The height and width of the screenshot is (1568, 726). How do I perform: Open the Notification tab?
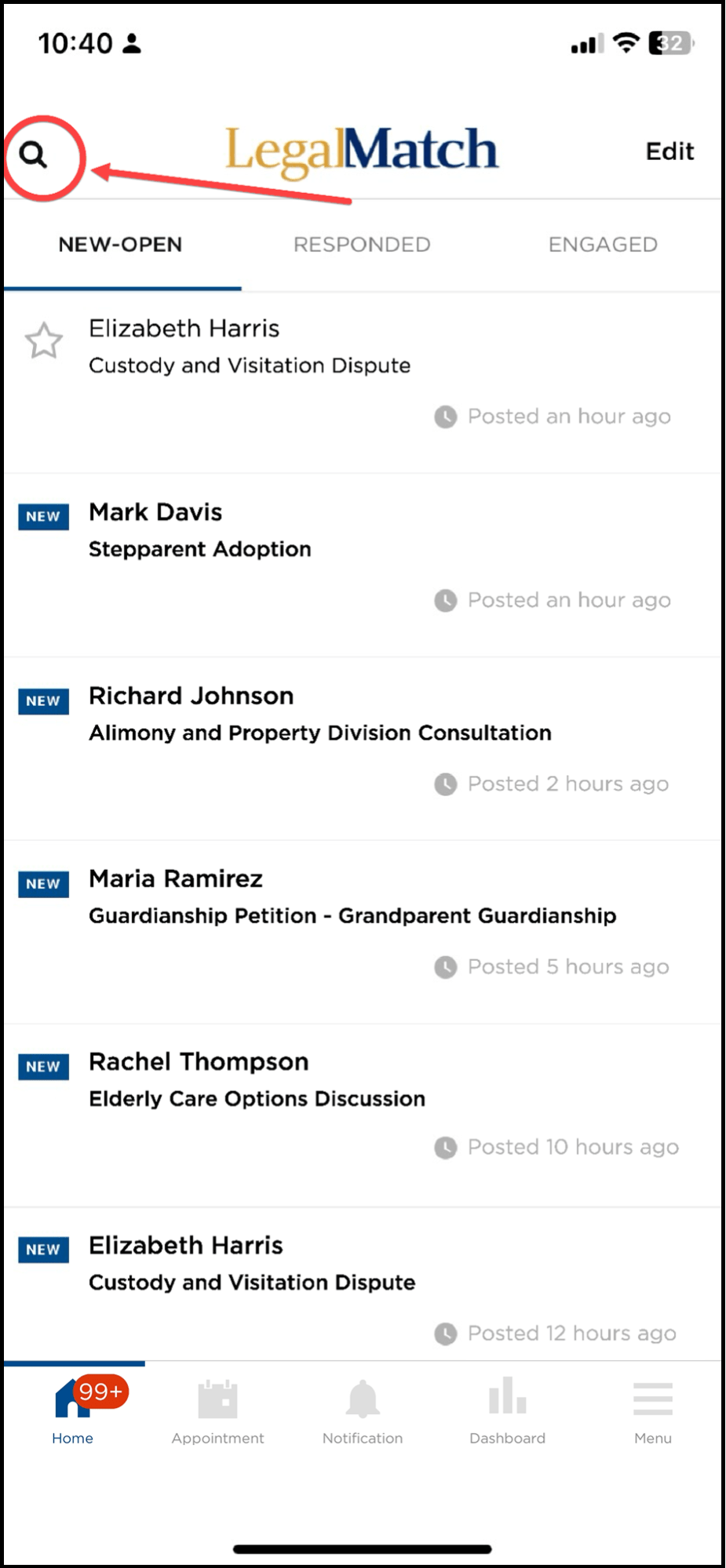[363, 1410]
